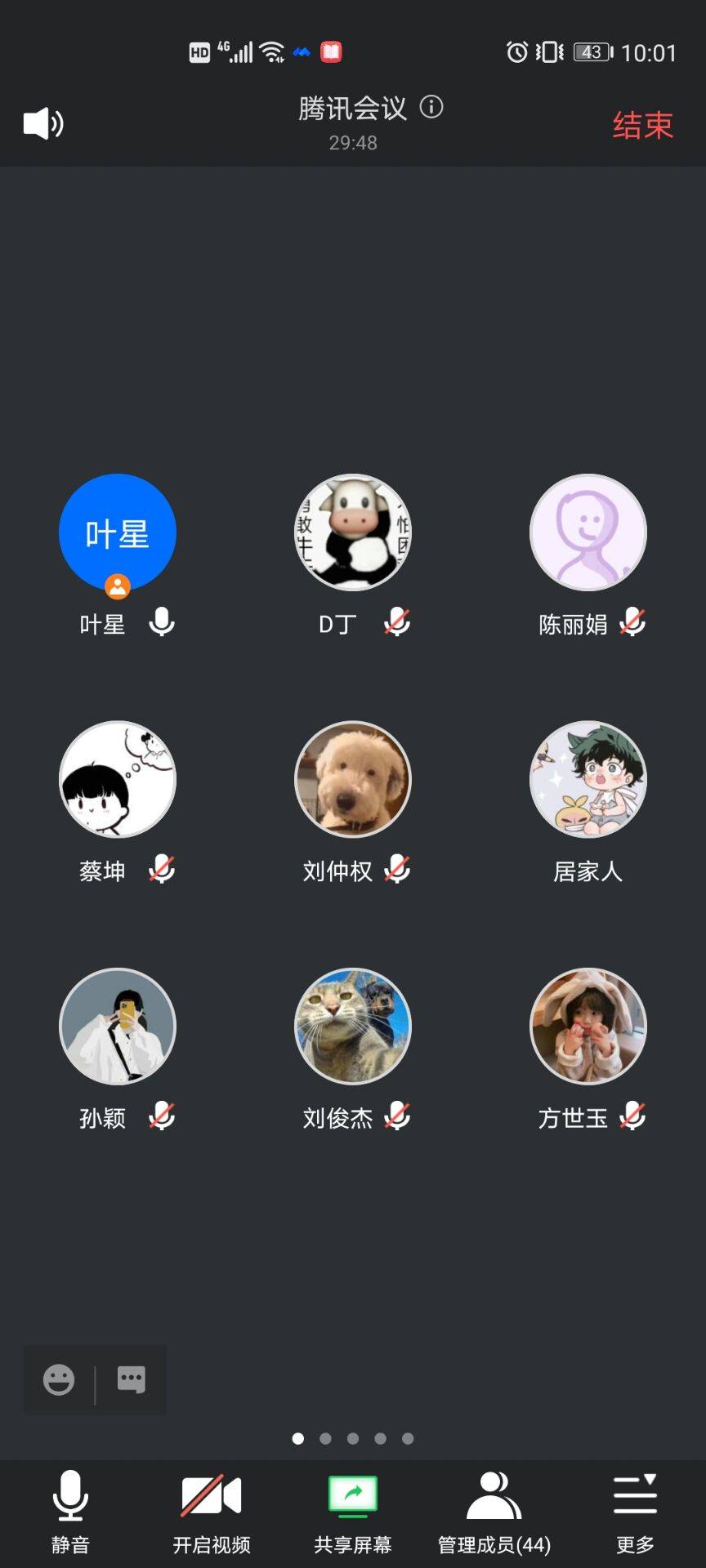The width and height of the screenshot is (706, 1568).
Task: Open participant 孙颖's tile
Action: pos(118,1026)
